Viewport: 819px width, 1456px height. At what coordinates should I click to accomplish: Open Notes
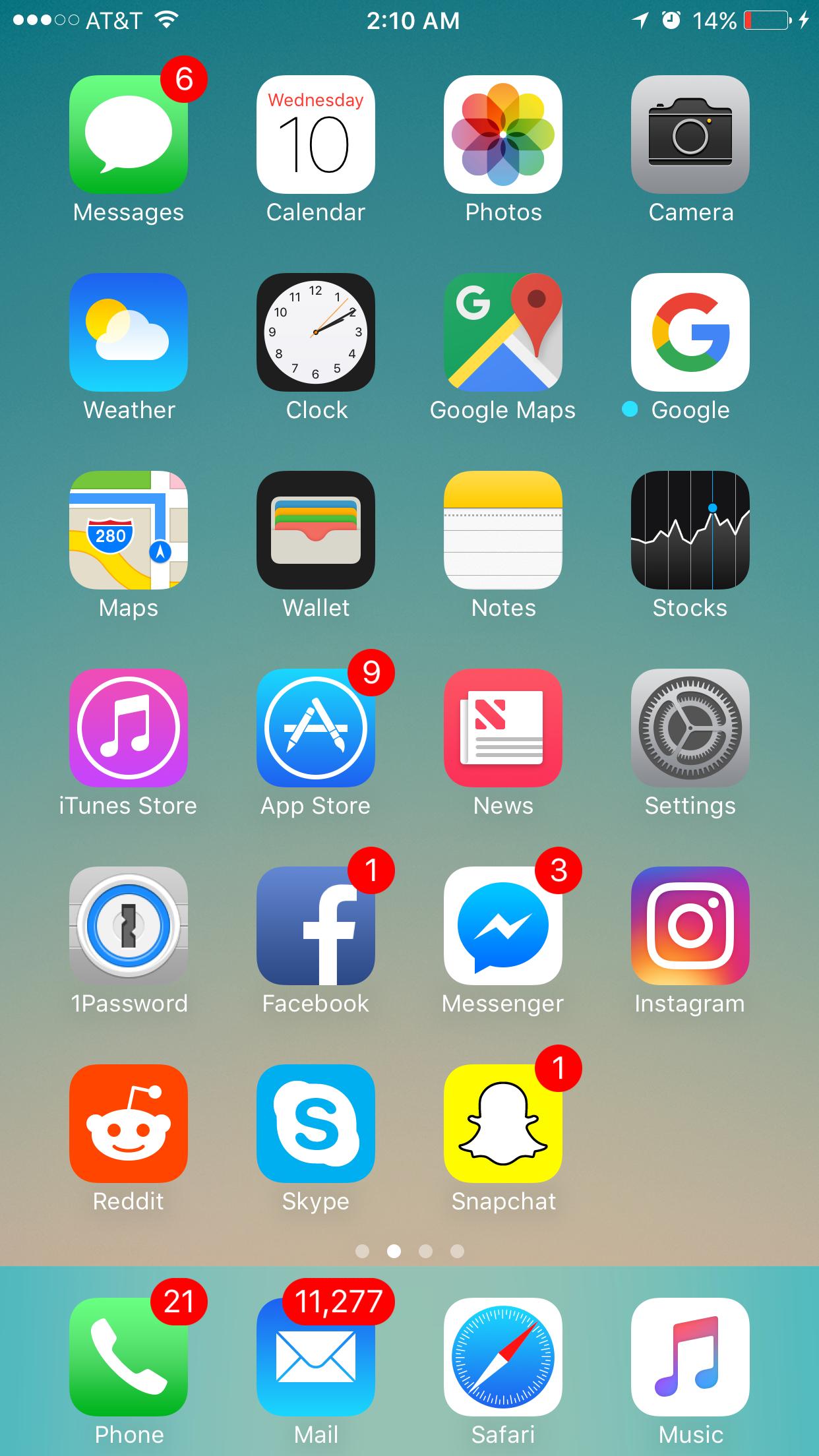502,530
